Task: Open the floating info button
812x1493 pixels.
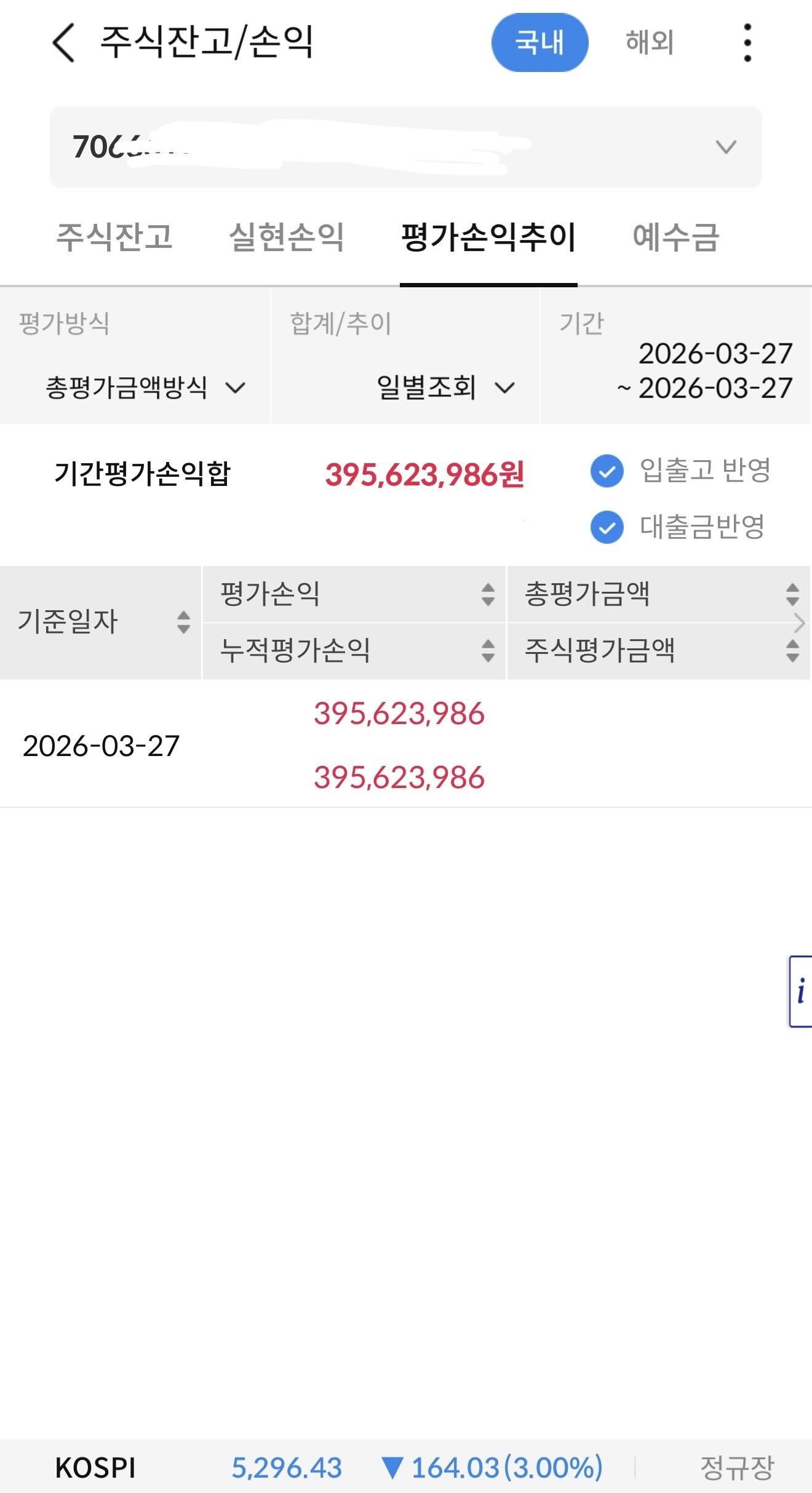Action: [x=800, y=991]
